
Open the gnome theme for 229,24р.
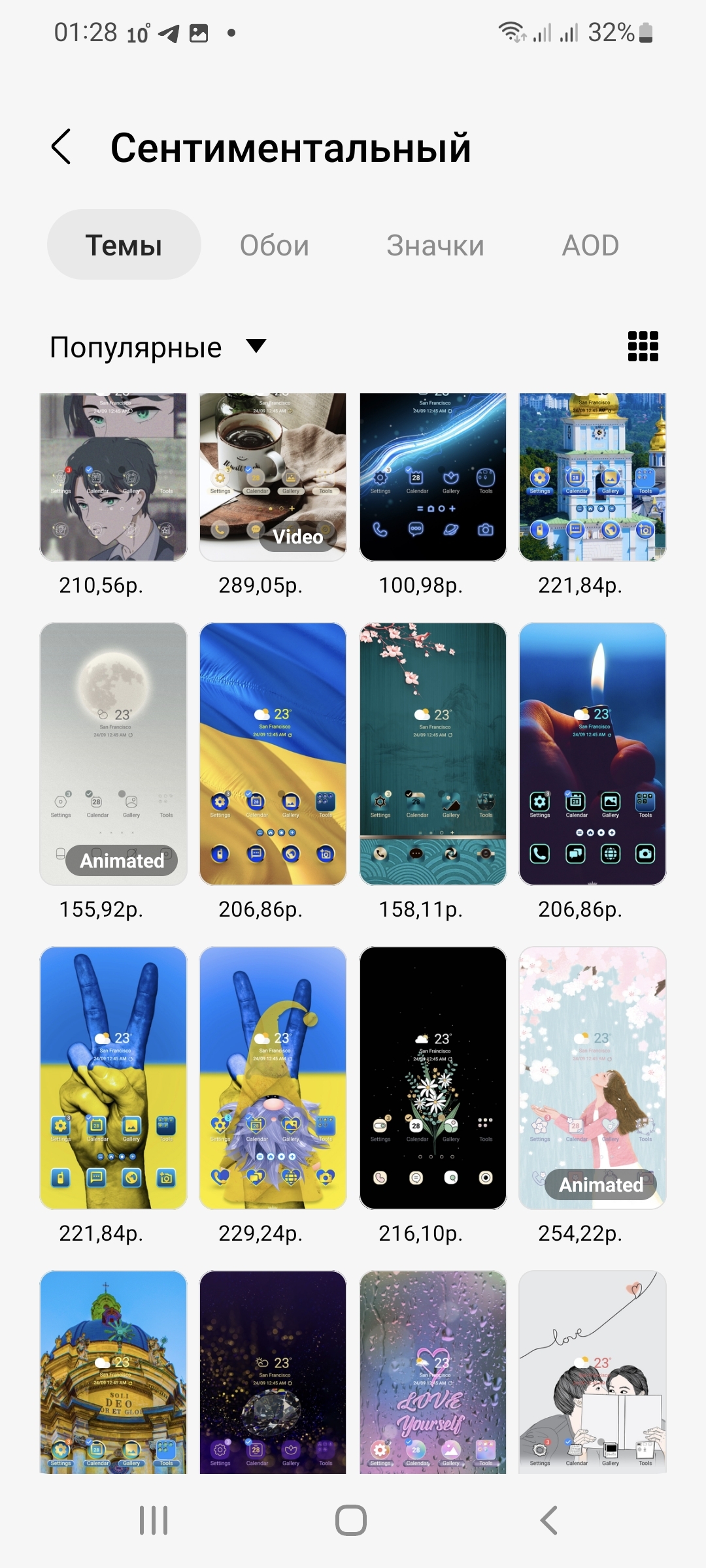pos(273,1078)
